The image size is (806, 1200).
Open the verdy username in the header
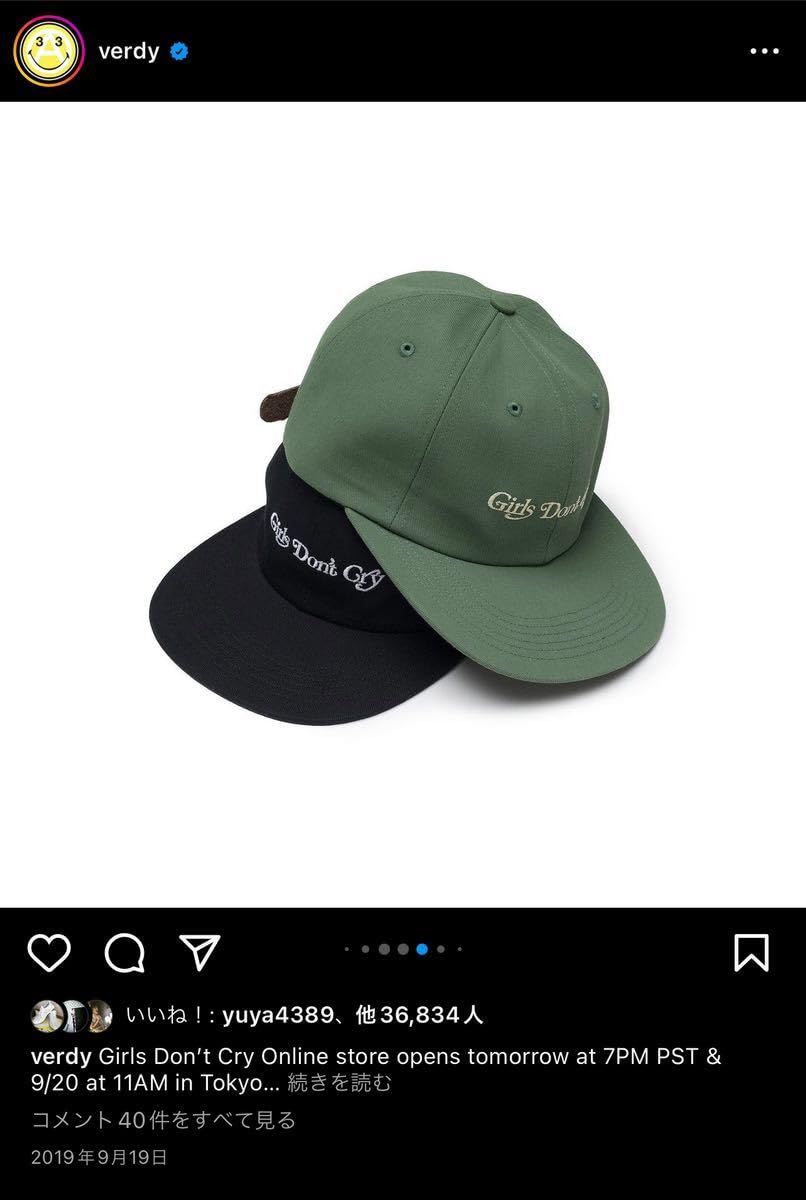coord(129,52)
